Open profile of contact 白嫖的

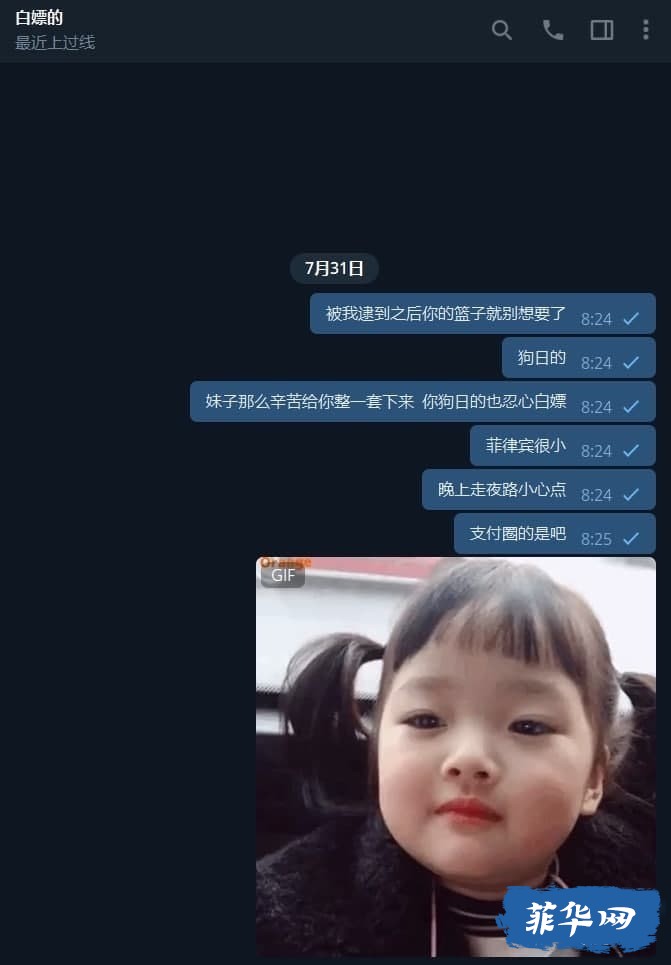40,18
